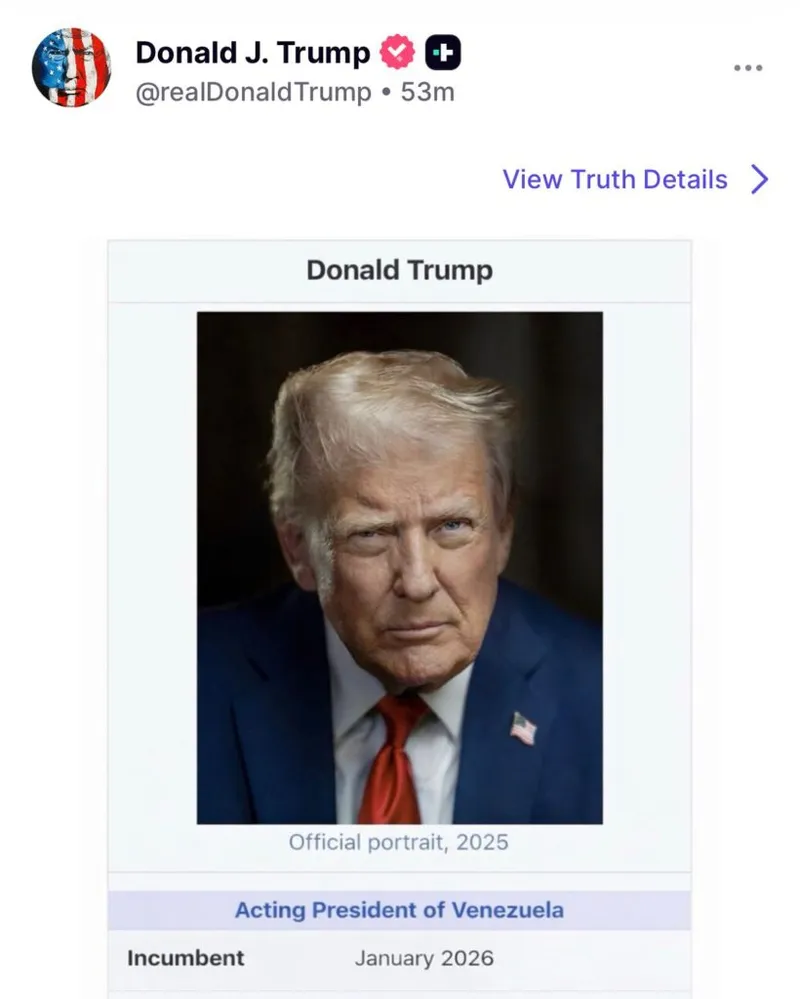Open the profile via the Donald J. Trump name
Viewport: 800px width, 999px height.
click(252, 53)
